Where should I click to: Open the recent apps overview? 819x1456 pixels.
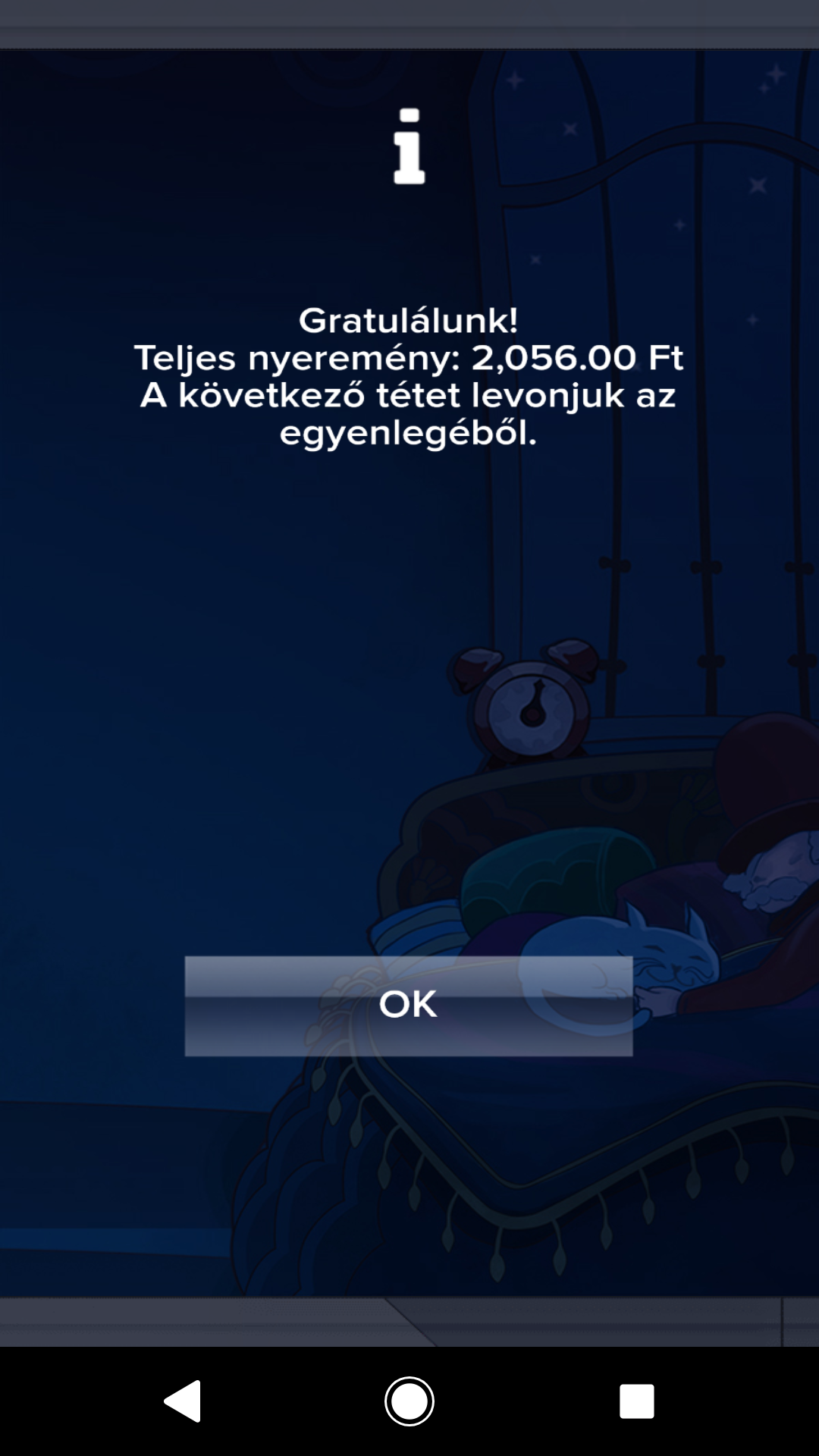(x=636, y=1401)
